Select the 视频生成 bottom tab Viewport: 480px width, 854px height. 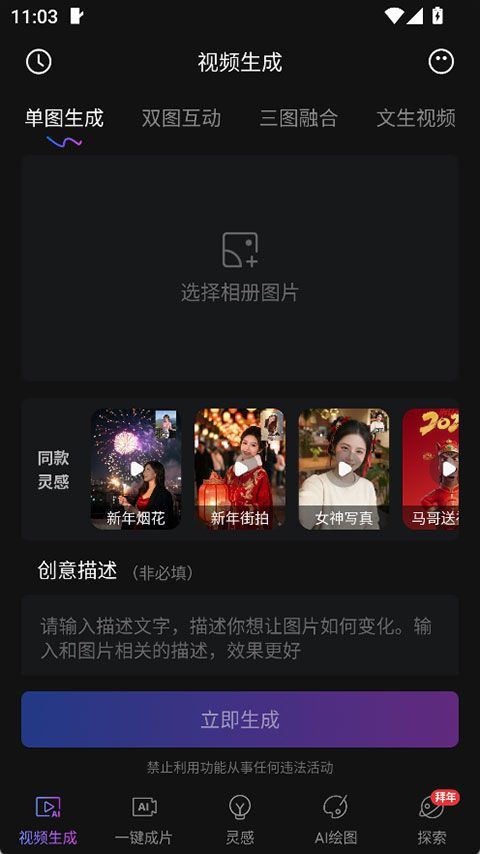(48, 821)
